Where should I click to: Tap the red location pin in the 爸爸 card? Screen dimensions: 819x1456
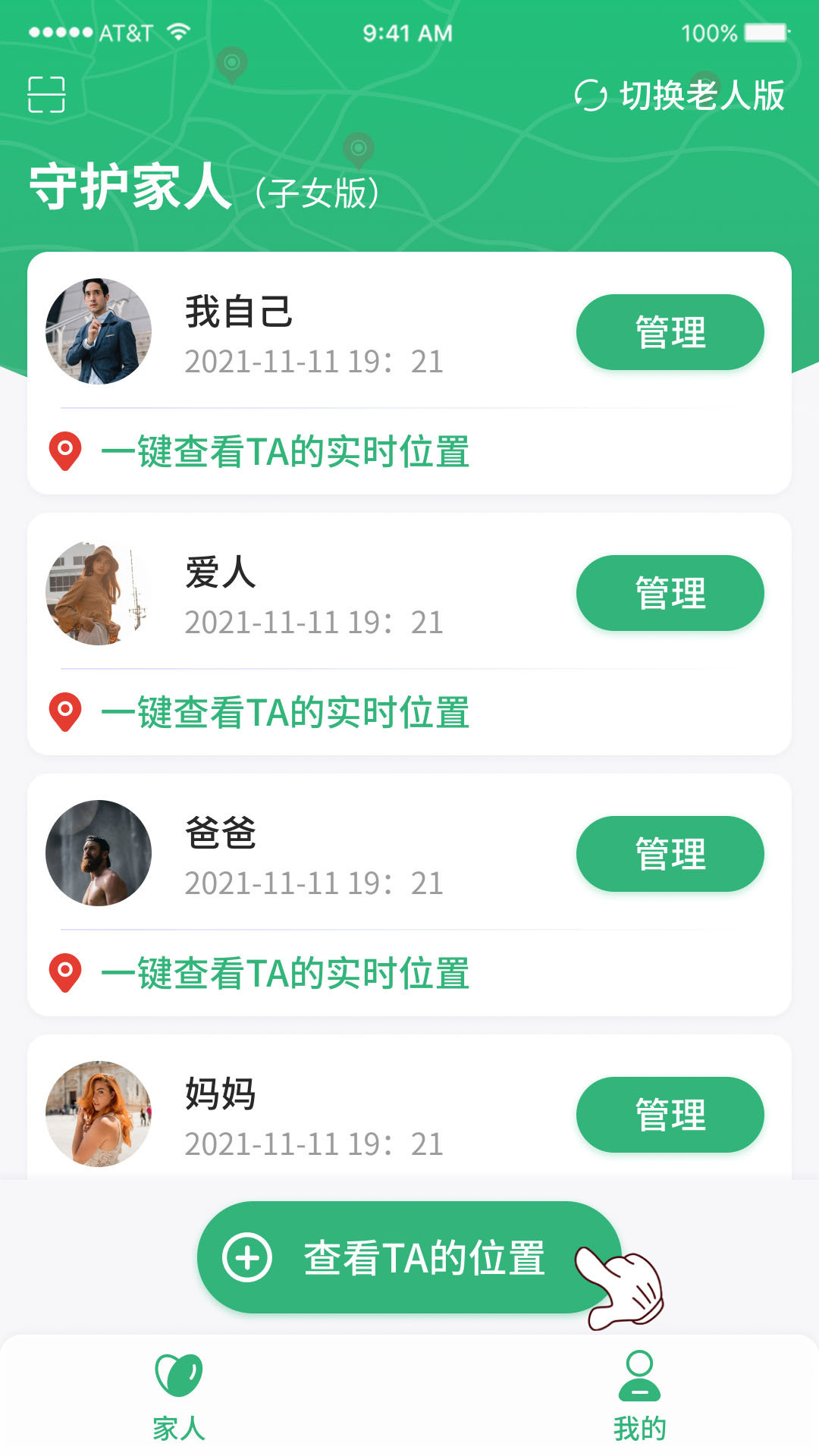(x=64, y=971)
